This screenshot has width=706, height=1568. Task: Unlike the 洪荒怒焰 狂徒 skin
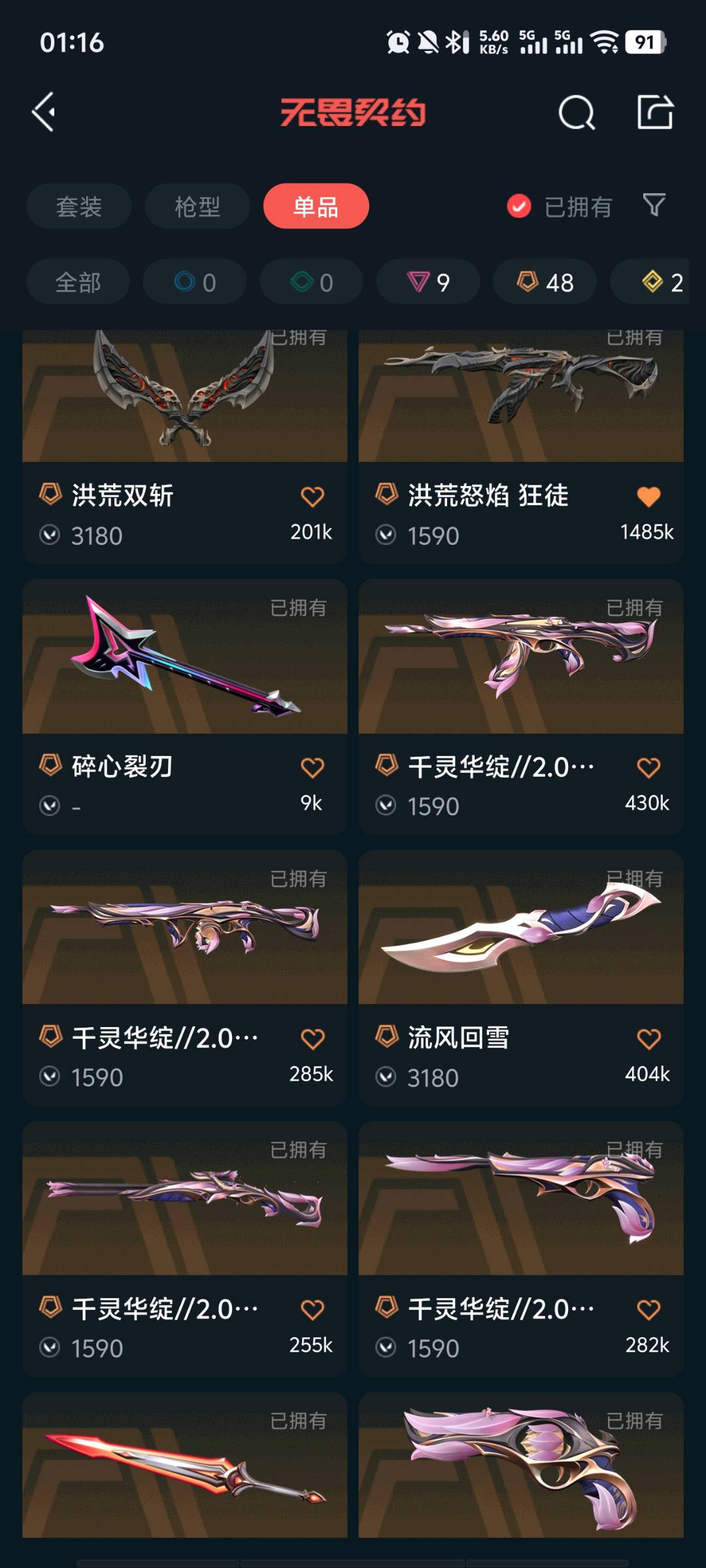tap(648, 497)
